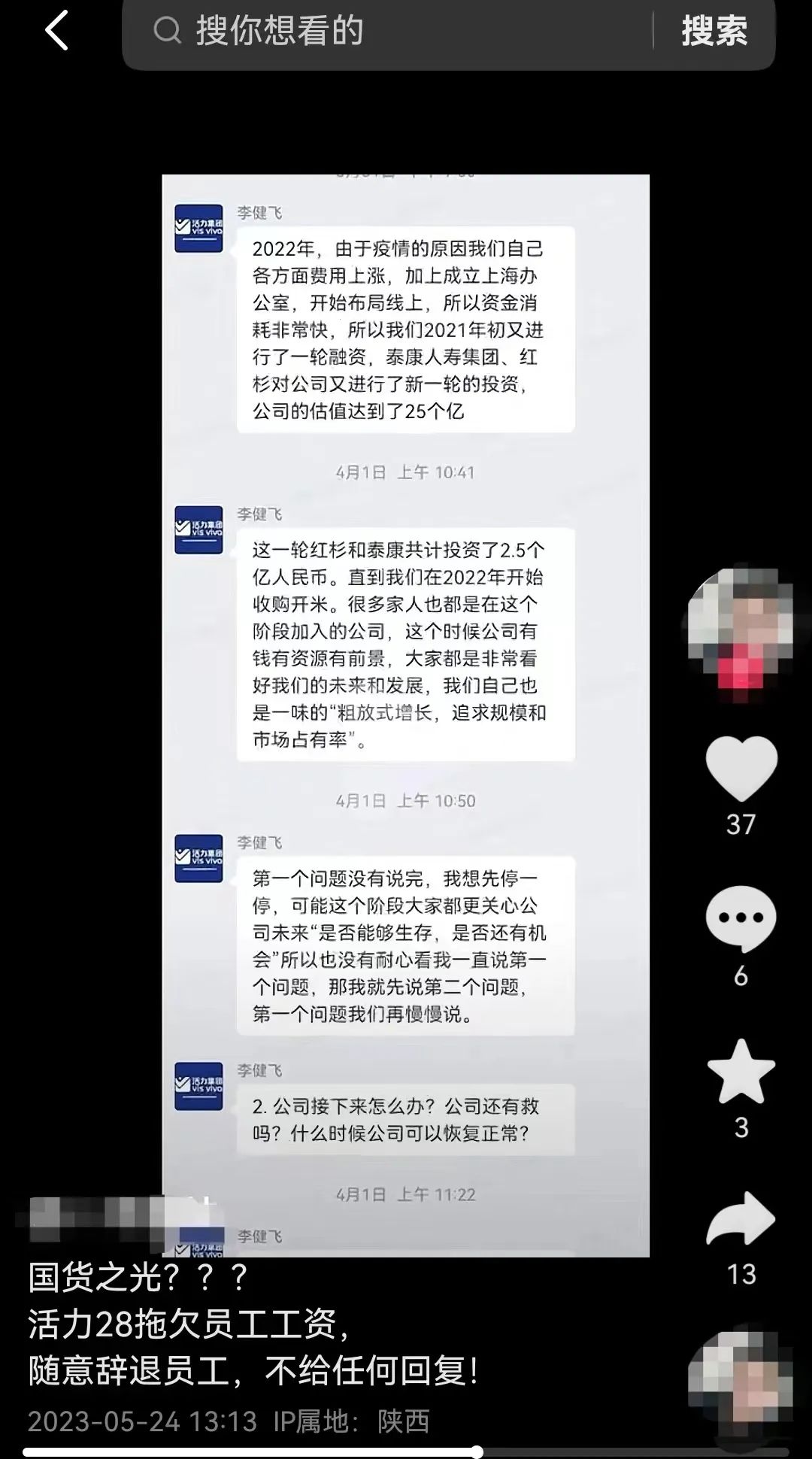Open the video author's avatar

pyautogui.click(x=741, y=625)
